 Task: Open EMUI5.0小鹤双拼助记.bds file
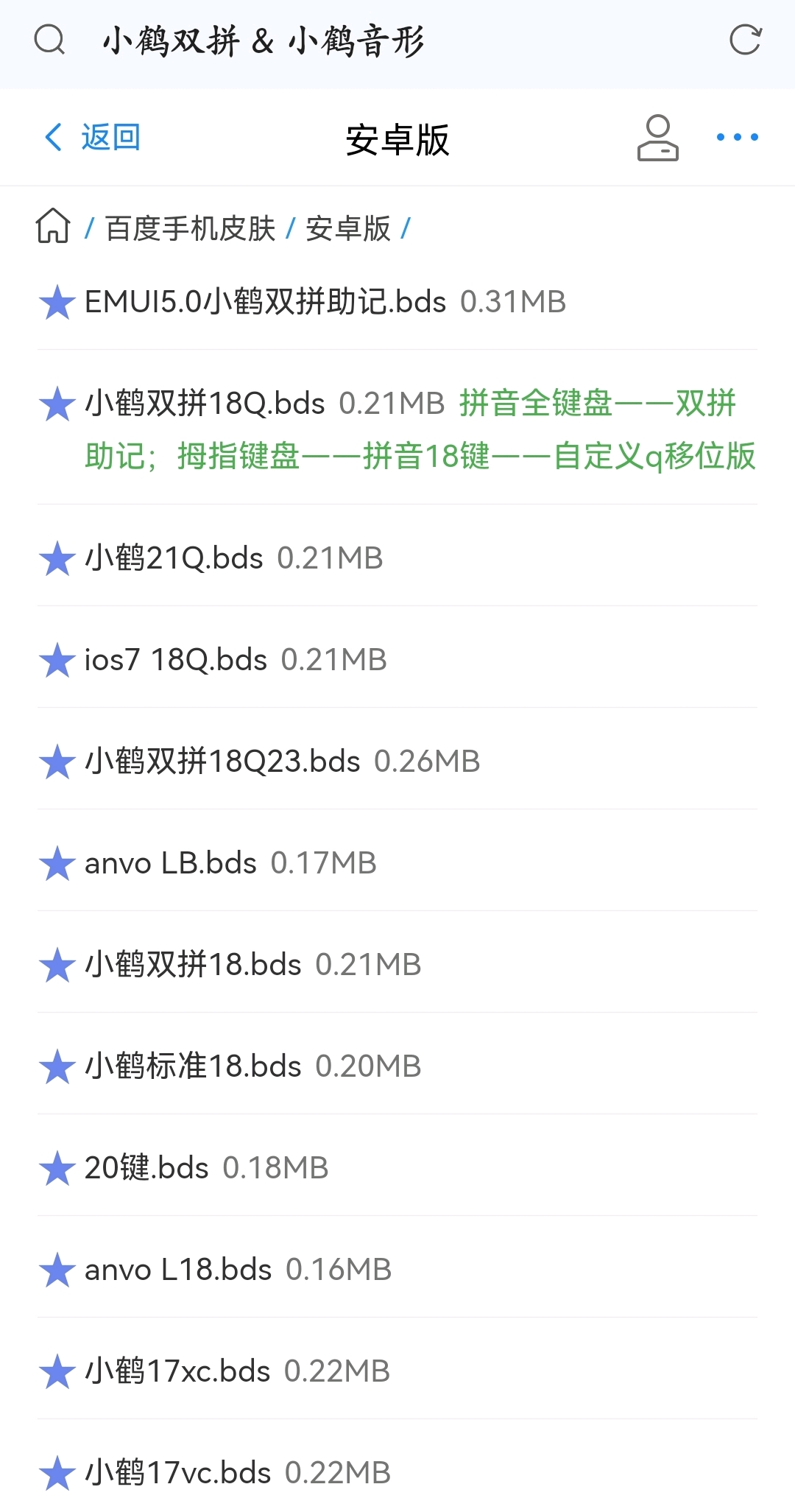(x=266, y=302)
